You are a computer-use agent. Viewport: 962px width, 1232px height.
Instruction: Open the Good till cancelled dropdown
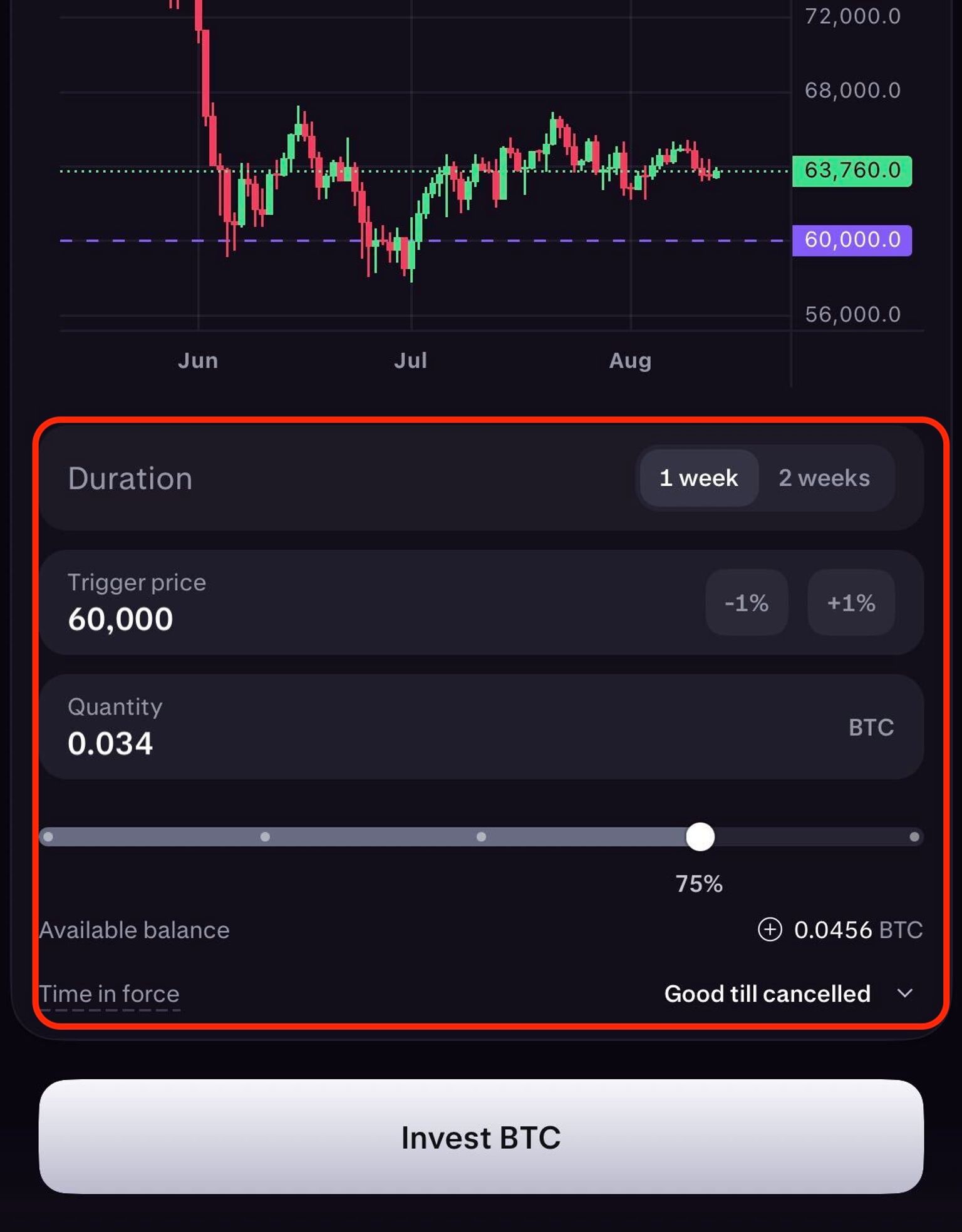789,994
